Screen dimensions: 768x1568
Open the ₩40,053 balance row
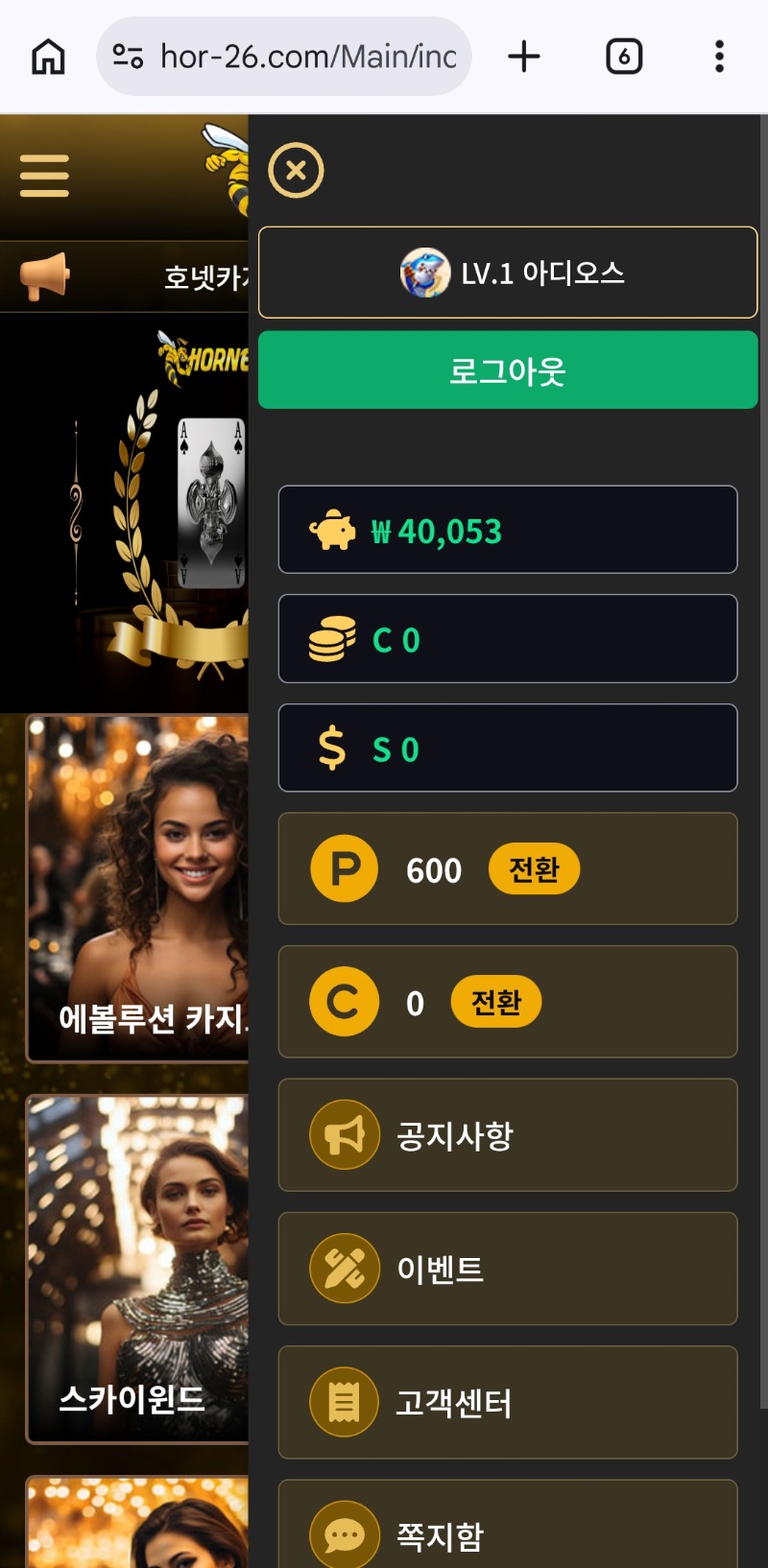click(508, 530)
